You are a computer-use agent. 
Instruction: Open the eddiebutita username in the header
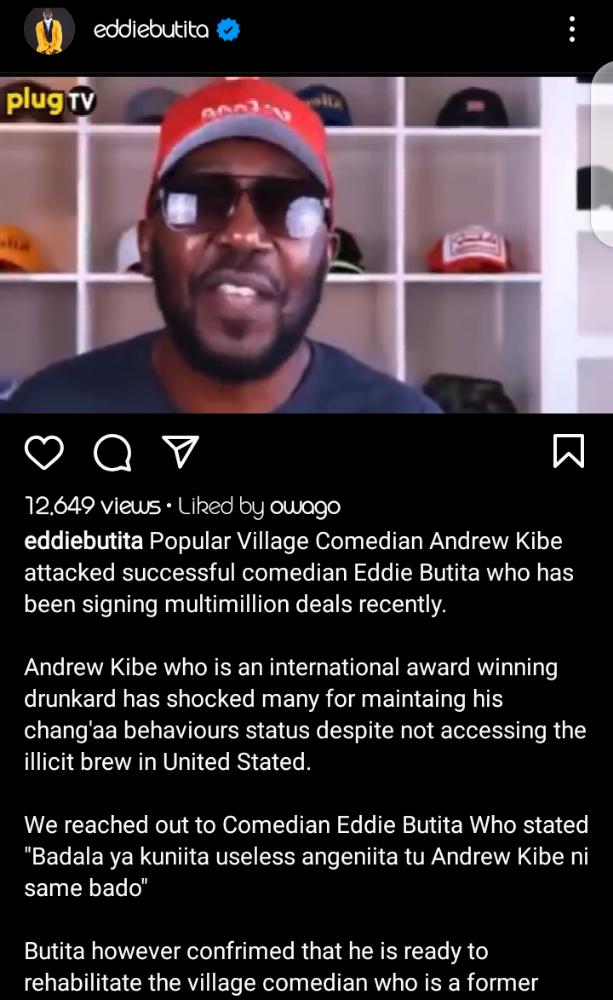pos(151,30)
